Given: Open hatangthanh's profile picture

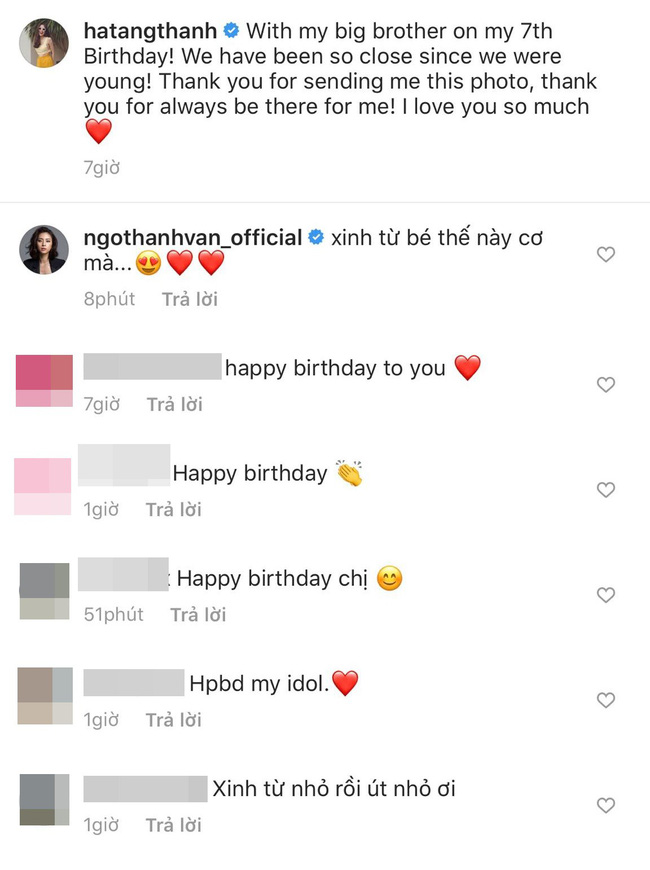Looking at the screenshot, I should 43,42.
